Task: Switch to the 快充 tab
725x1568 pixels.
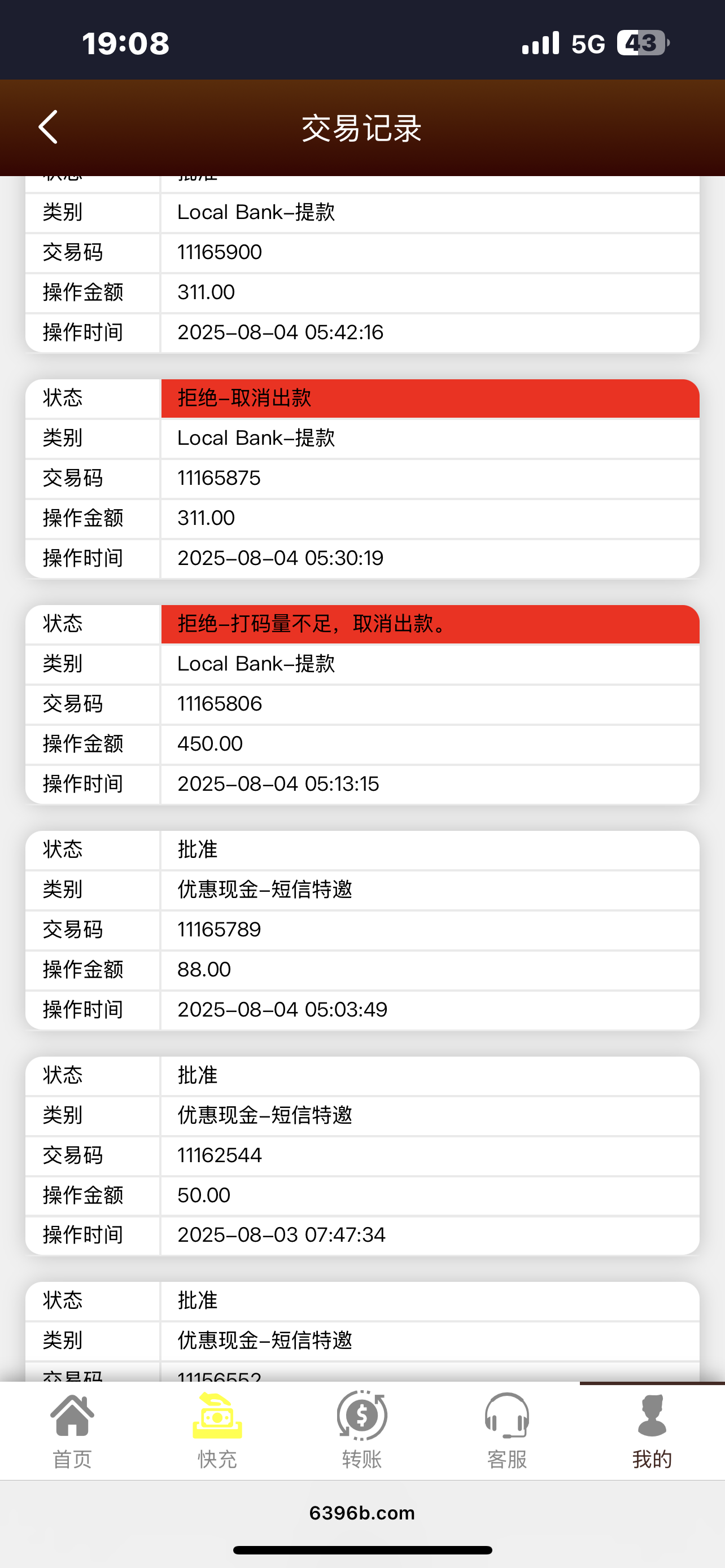Action: pos(217,1430)
